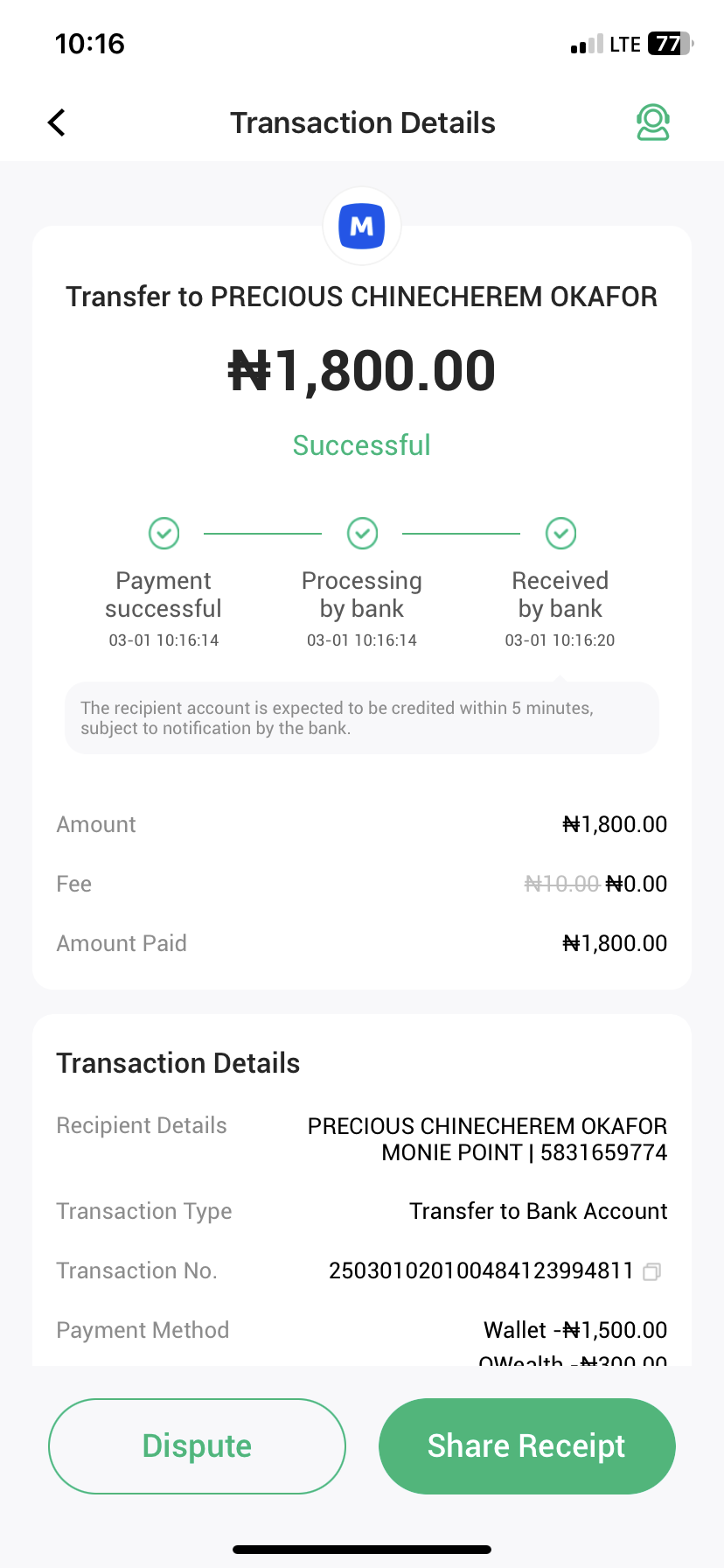Screen dimensions: 724x1568
Task: Go back using the back arrow
Action: 57,122
